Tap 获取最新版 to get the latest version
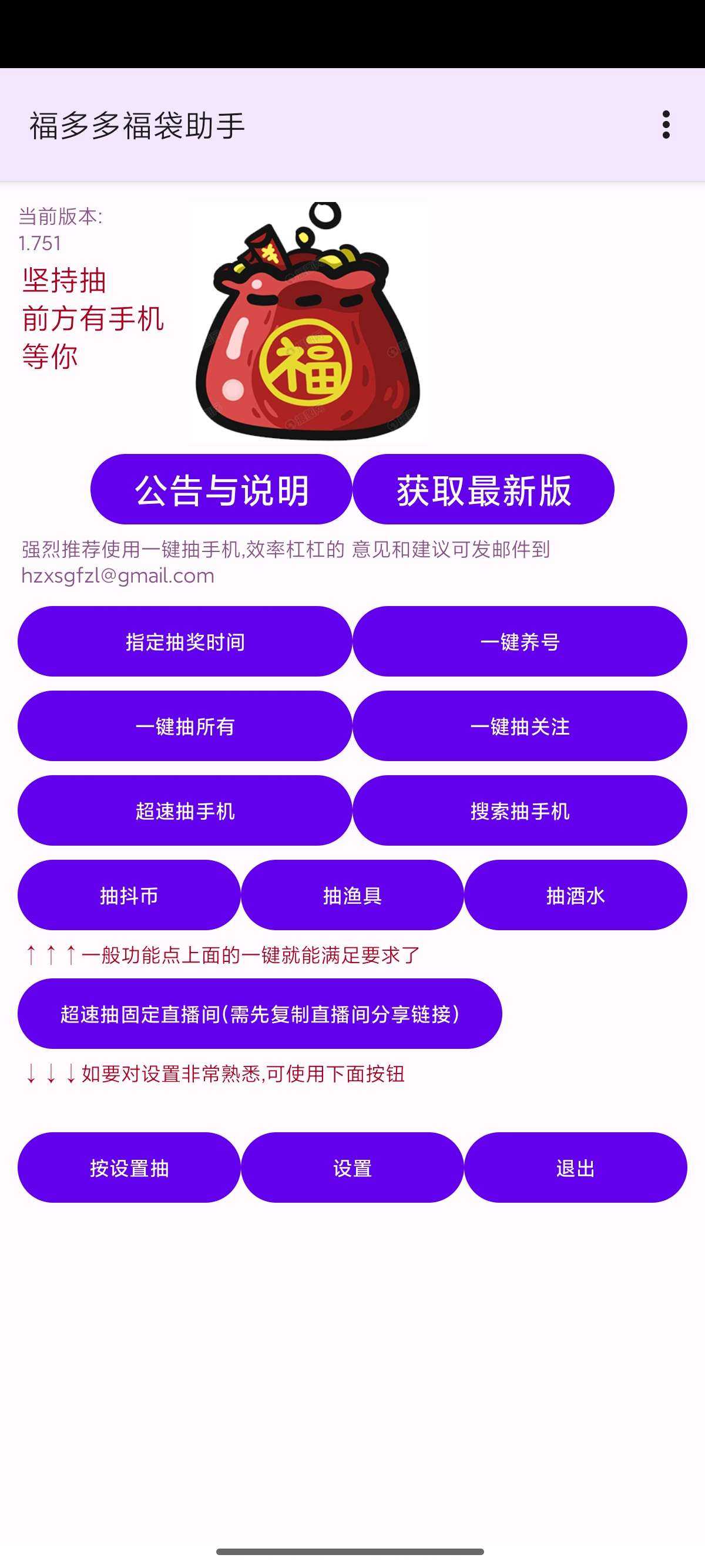Screen dimensions: 705x1568 tap(484, 489)
